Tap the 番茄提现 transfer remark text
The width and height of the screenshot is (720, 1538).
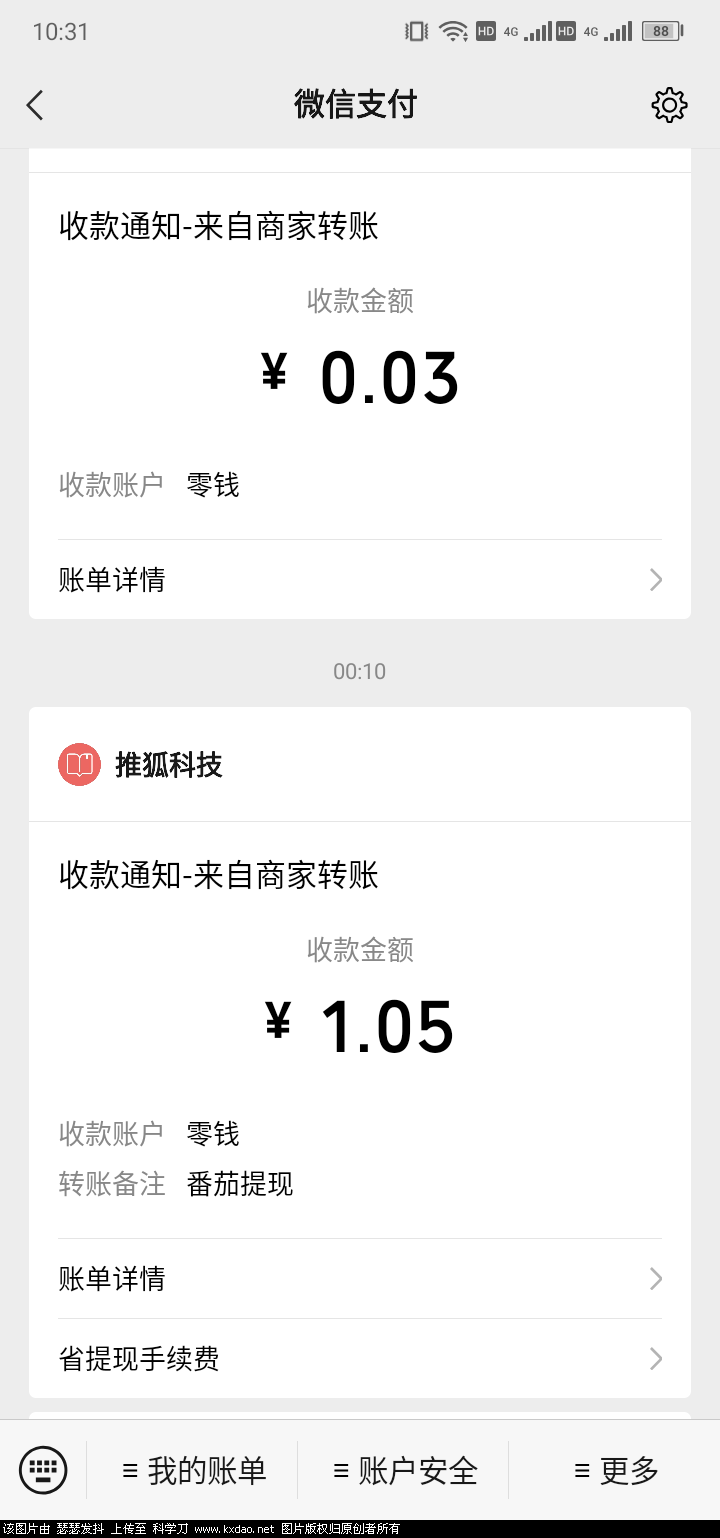[239, 1185]
